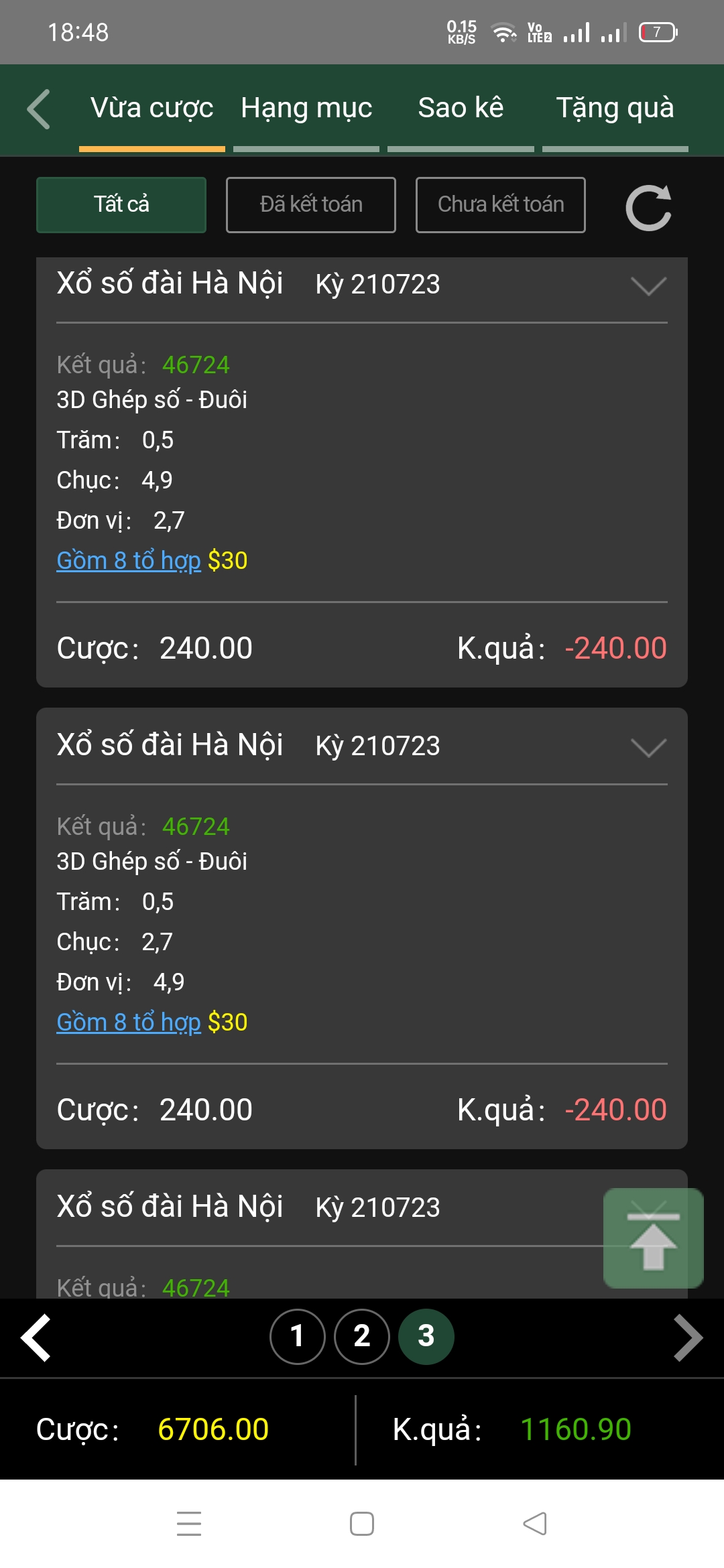Viewport: 724px width, 1568px height.
Task: Open the Sao kê tab
Action: click(461, 109)
